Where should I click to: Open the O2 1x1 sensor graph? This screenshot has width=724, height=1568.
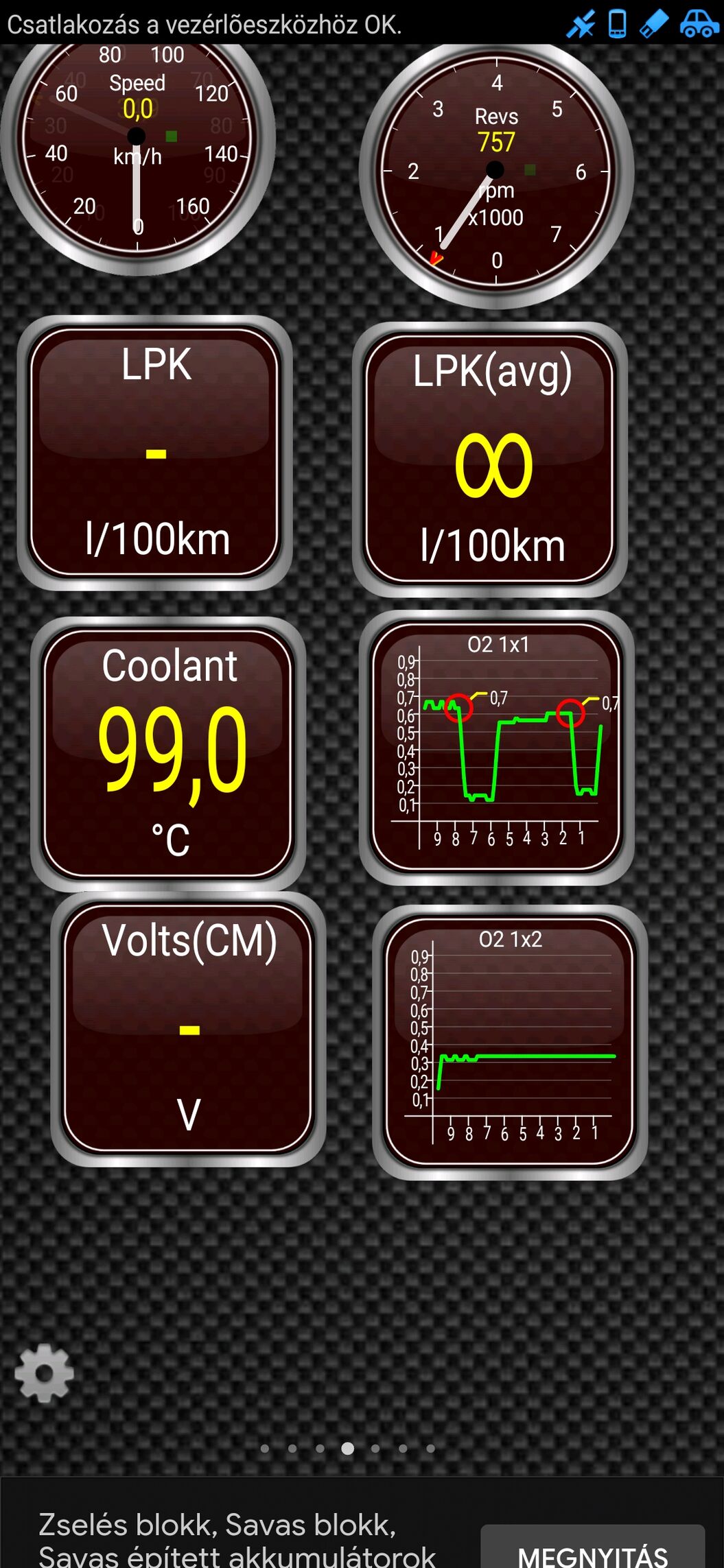click(x=496, y=747)
